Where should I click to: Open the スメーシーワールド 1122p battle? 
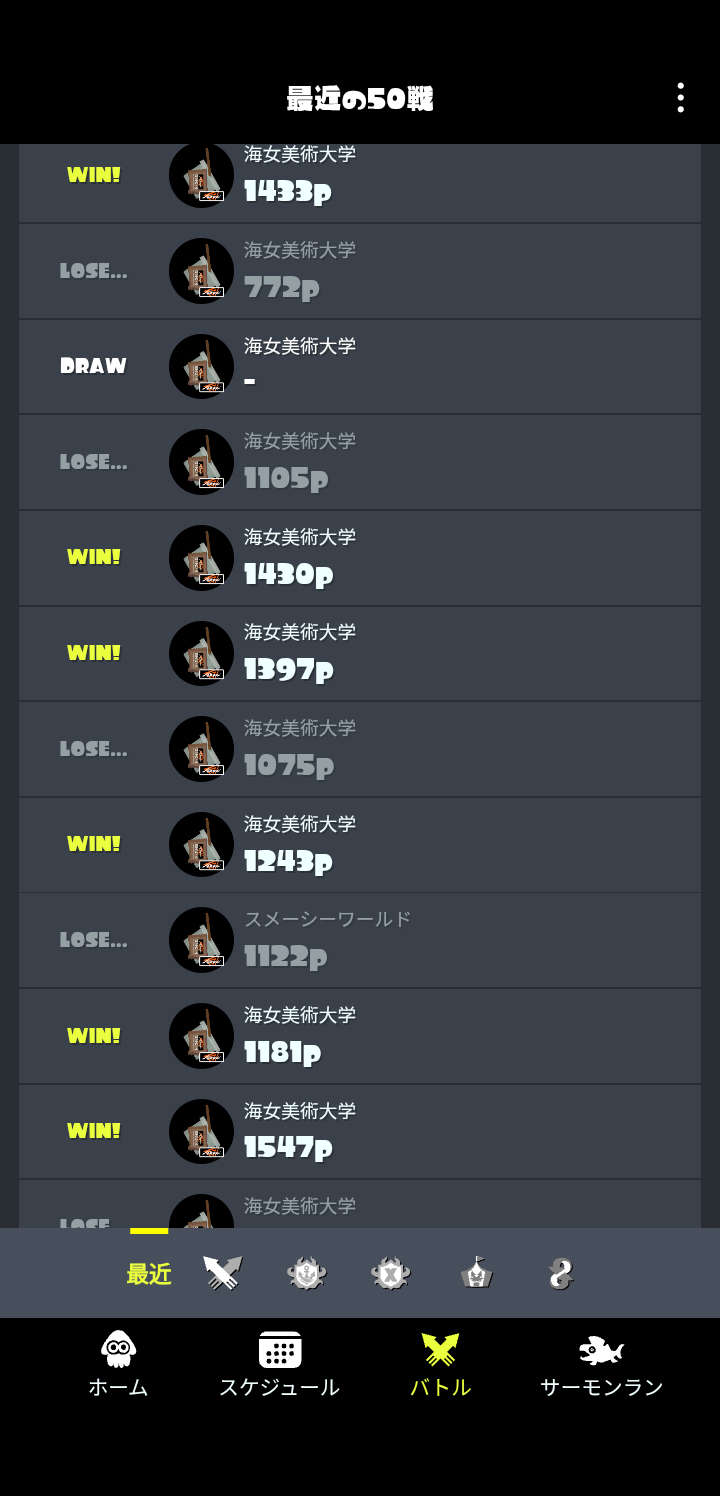point(360,941)
